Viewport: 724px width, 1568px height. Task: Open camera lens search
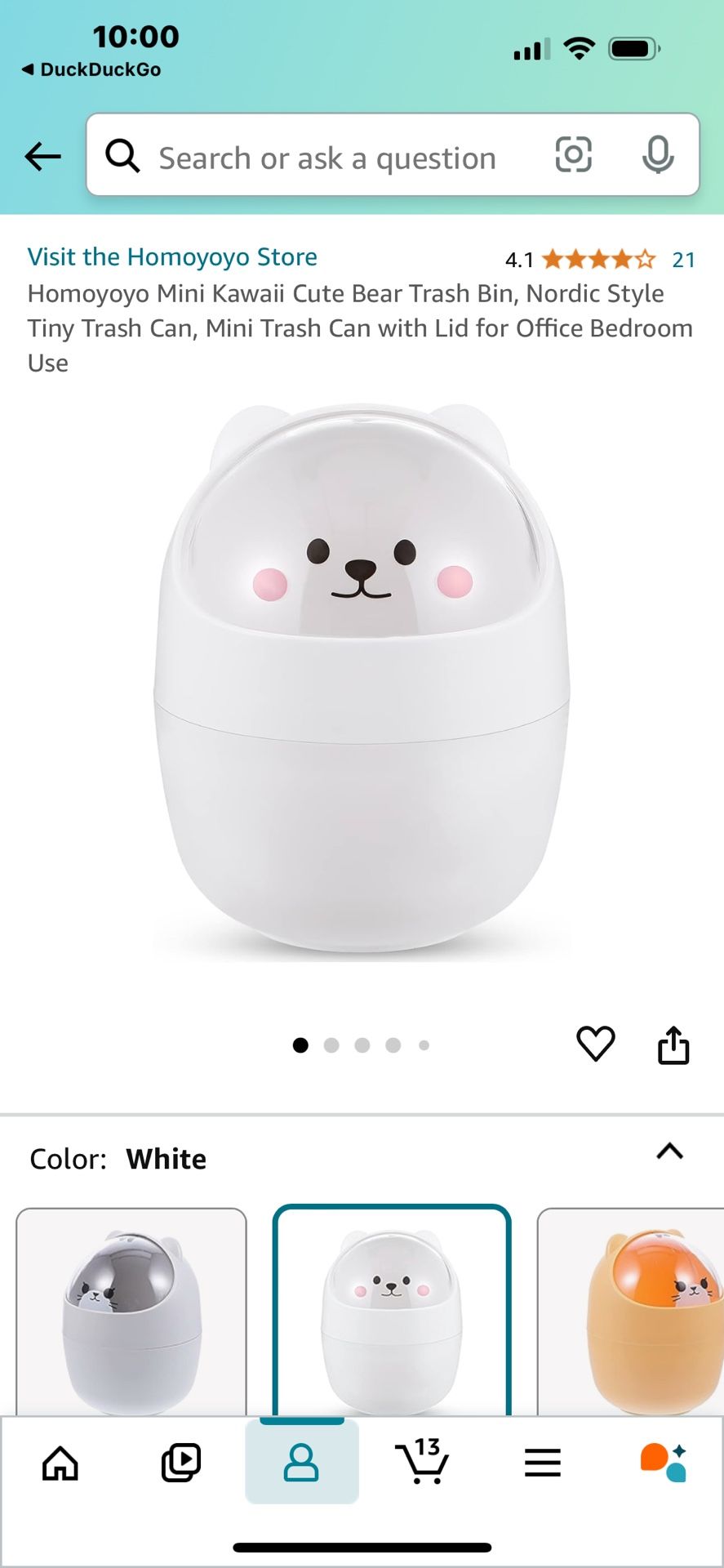pos(573,155)
